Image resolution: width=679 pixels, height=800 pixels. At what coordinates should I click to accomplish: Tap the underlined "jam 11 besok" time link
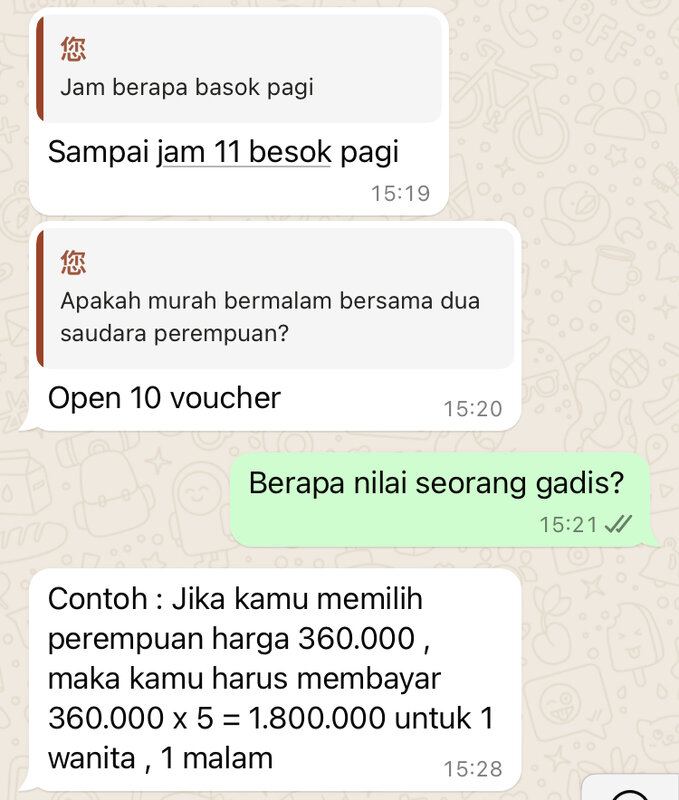tap(244, 153)
